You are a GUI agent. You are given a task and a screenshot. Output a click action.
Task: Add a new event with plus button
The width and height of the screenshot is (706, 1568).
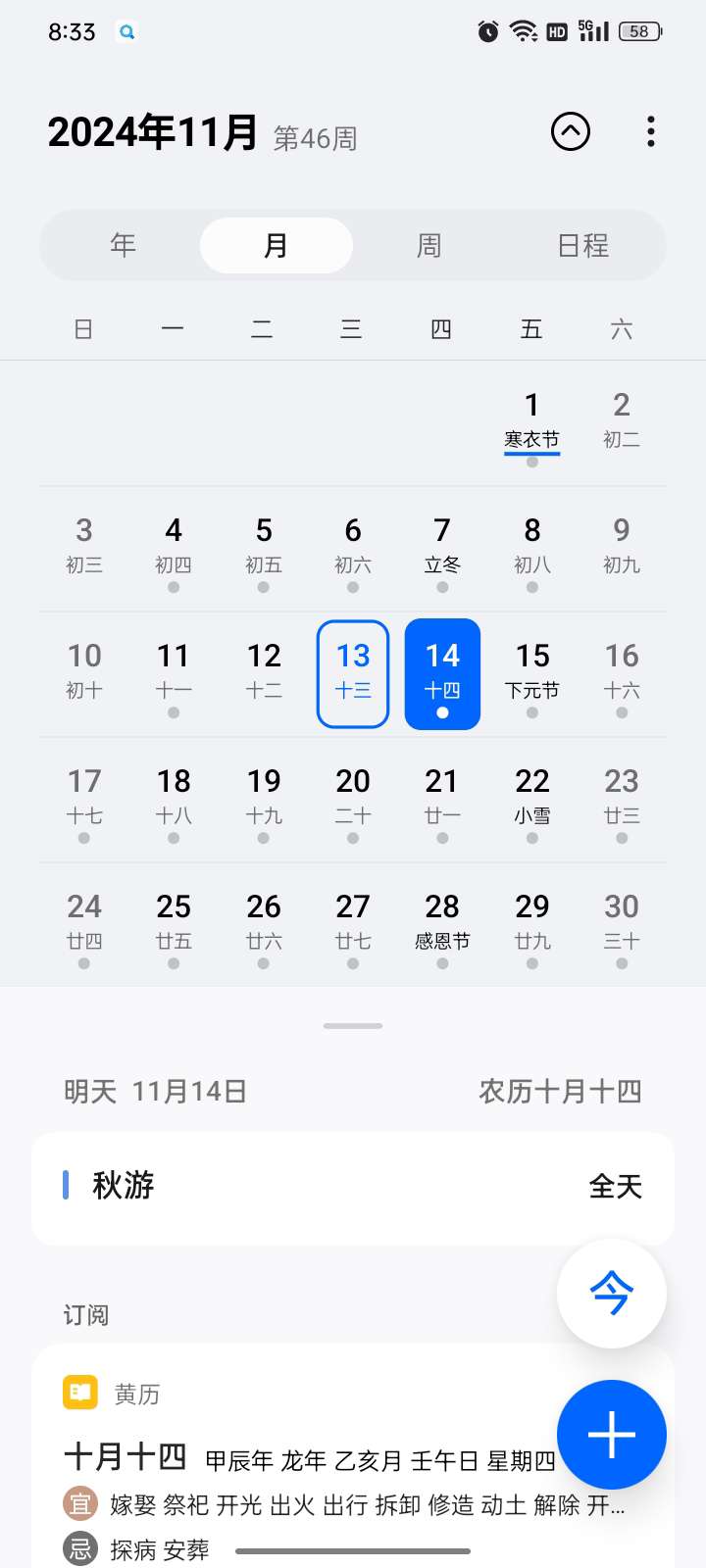pyautogui.click(x=612, y=1435)
